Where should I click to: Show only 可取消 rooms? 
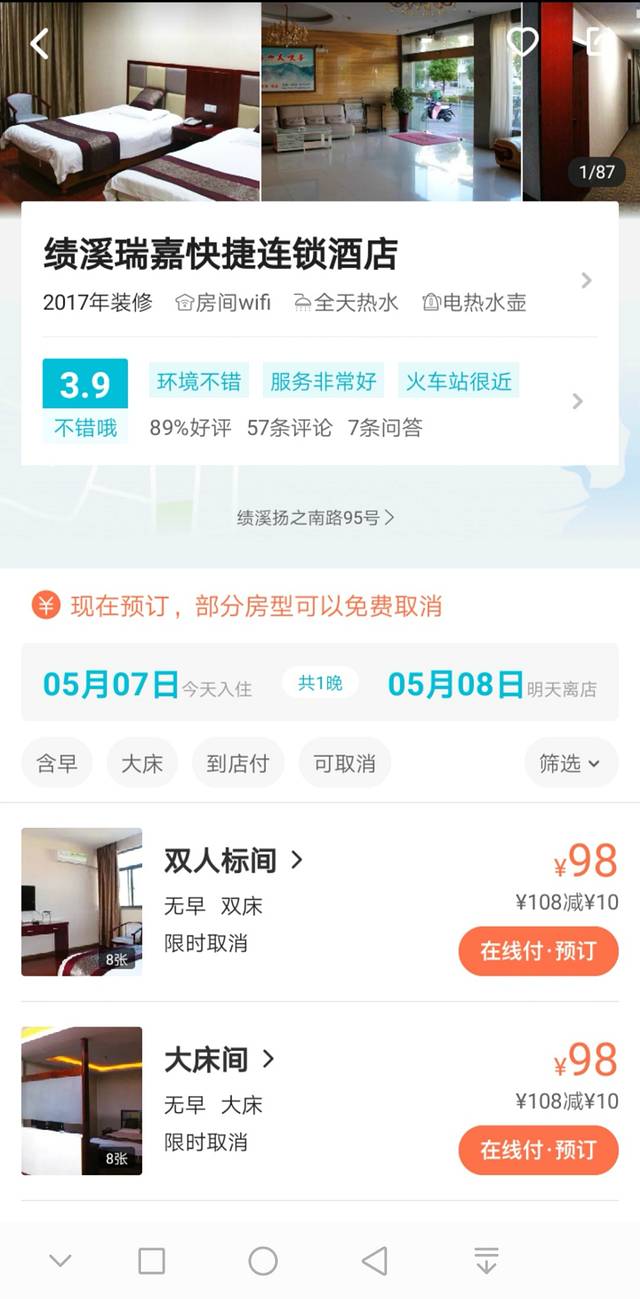(x=344, y=763)
